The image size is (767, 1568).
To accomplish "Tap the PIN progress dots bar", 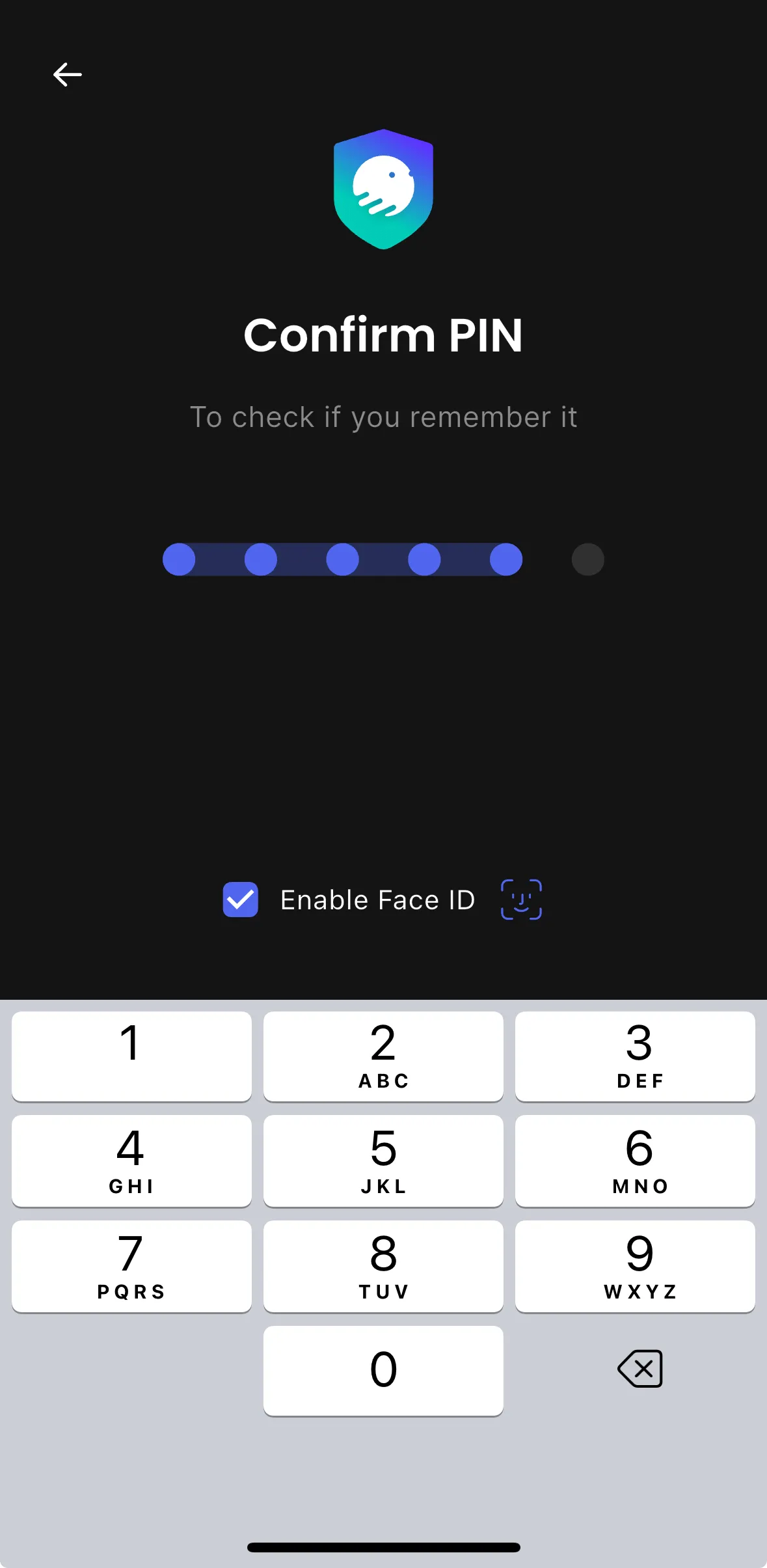I will coord(343,558).
